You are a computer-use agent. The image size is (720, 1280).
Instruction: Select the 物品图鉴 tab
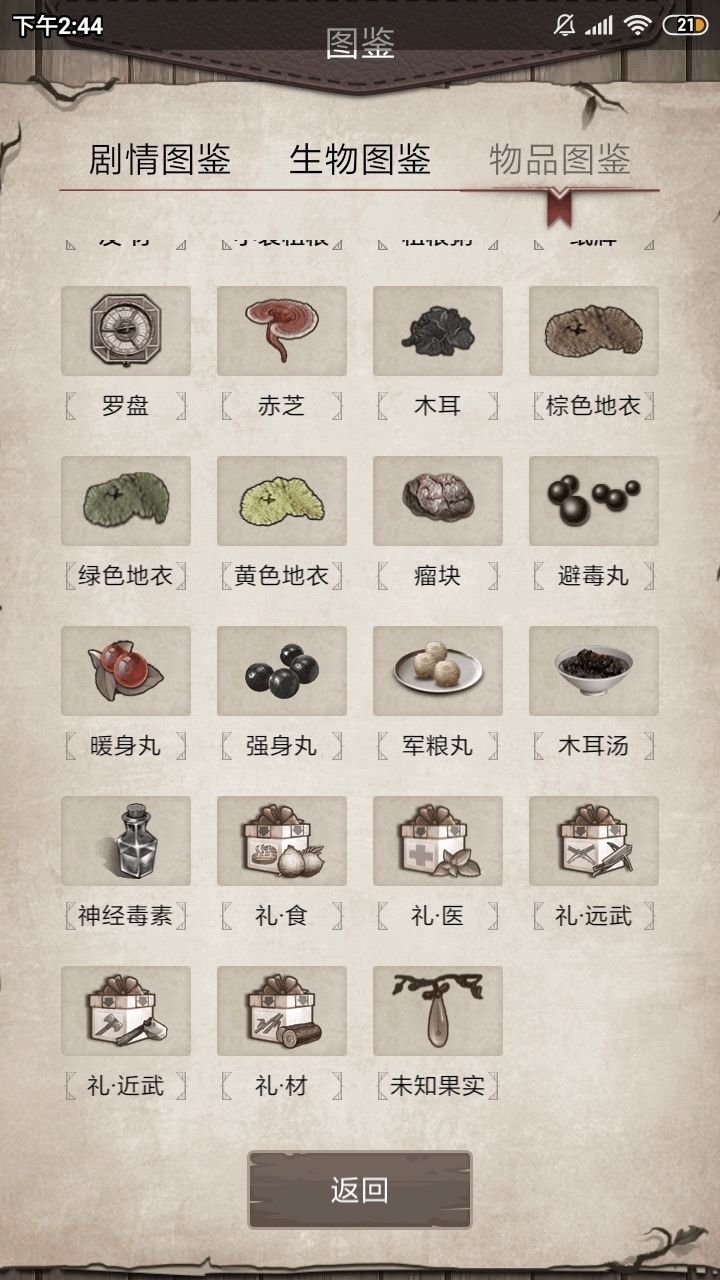click(560, 159)
